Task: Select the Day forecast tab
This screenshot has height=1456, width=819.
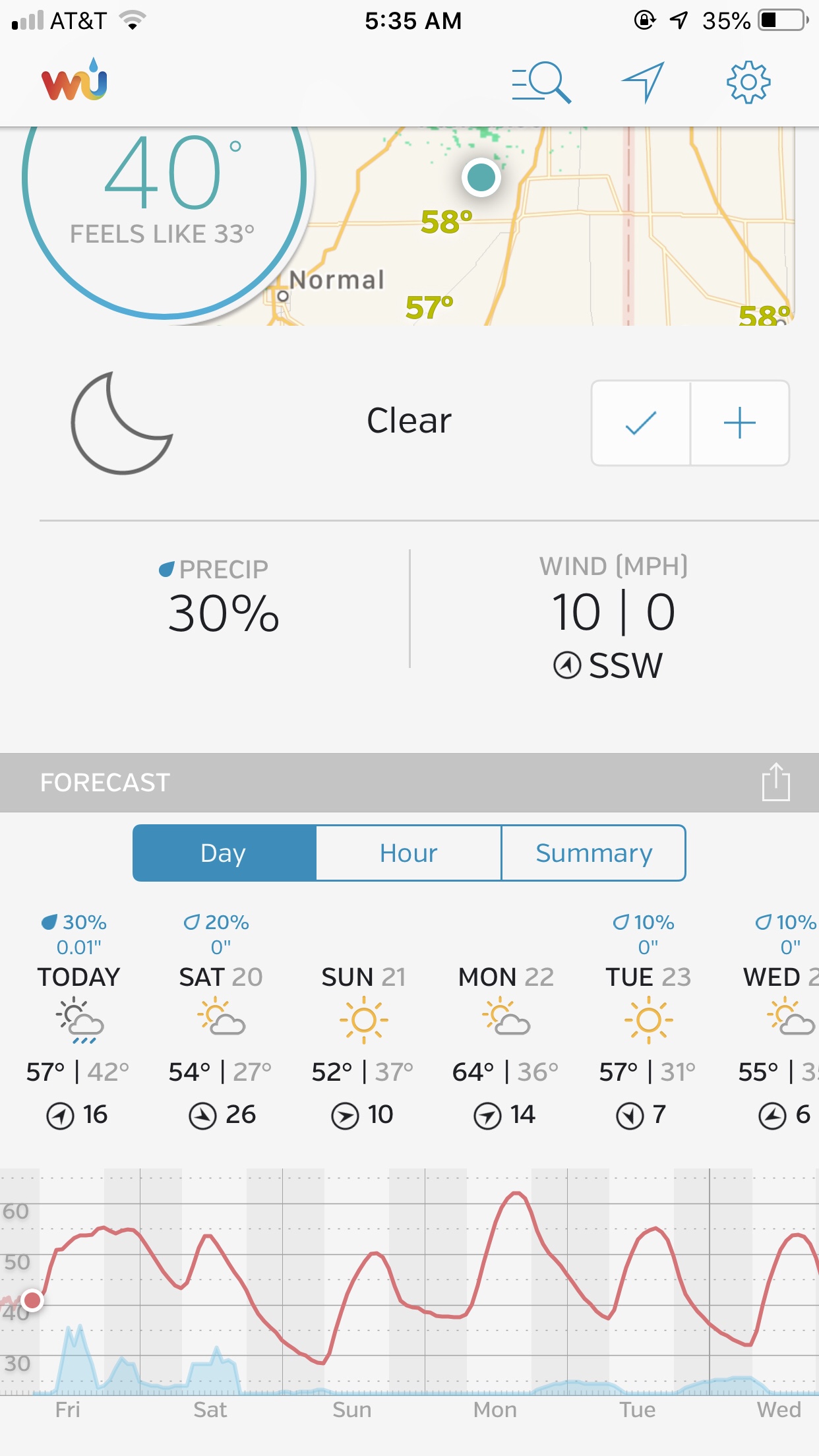Action: pyautogui.click(x=224, y=853)
